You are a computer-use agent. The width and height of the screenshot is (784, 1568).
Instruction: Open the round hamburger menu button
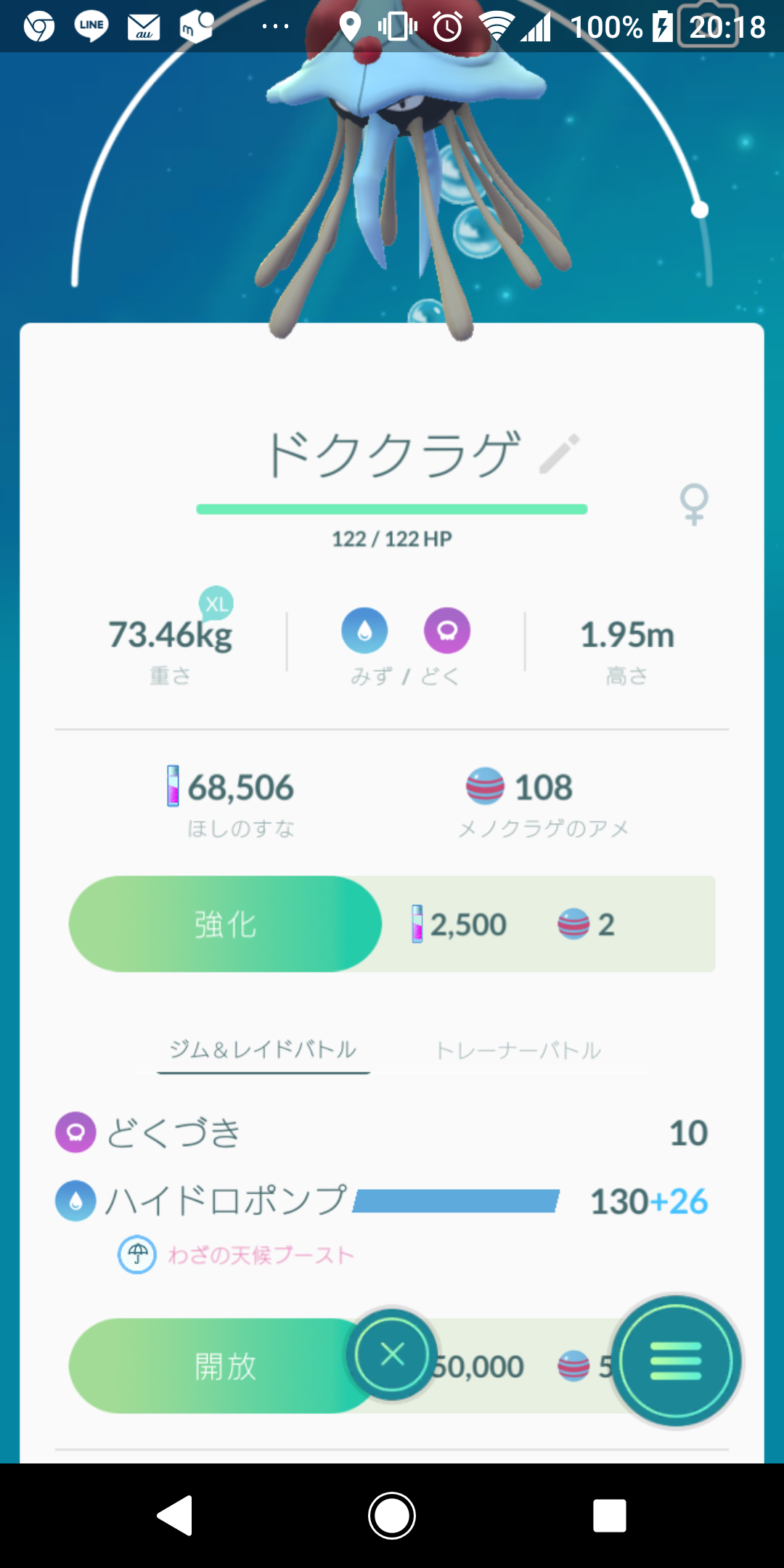[675, 1361]
